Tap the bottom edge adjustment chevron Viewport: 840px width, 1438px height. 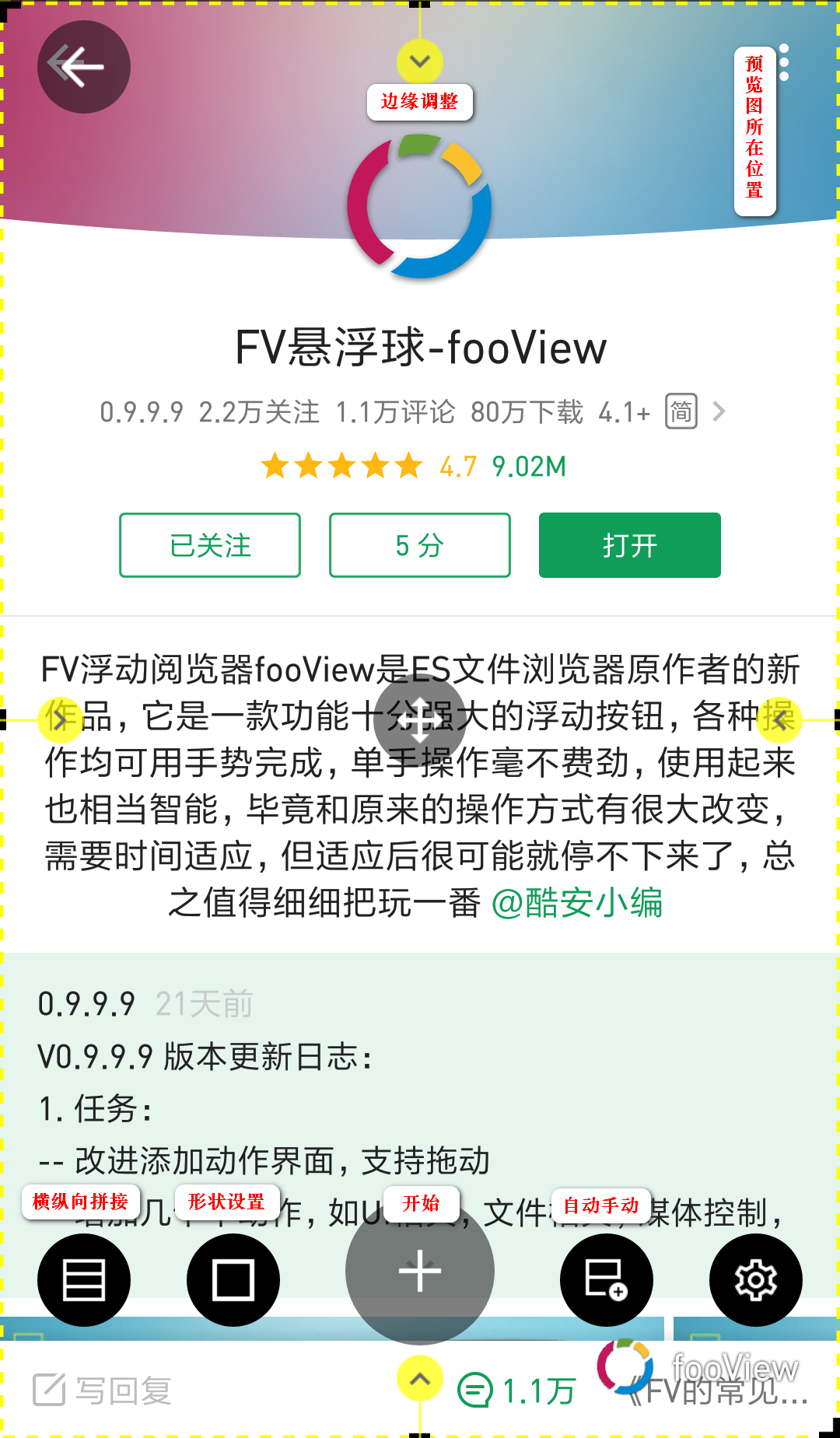[x=420, y=1379]
